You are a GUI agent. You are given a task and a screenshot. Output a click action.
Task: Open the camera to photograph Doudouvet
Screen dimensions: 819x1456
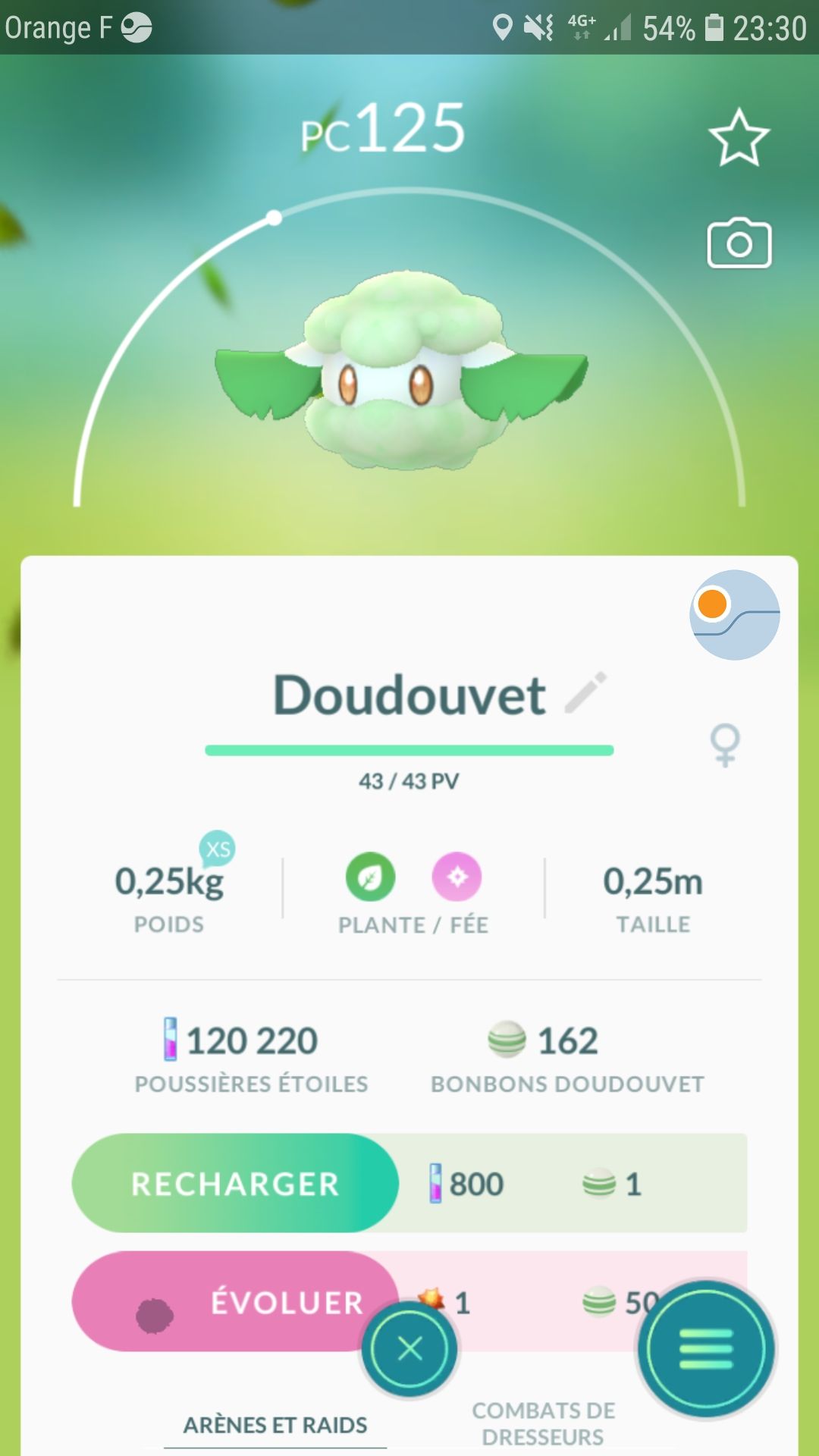[x=739, y=244]
